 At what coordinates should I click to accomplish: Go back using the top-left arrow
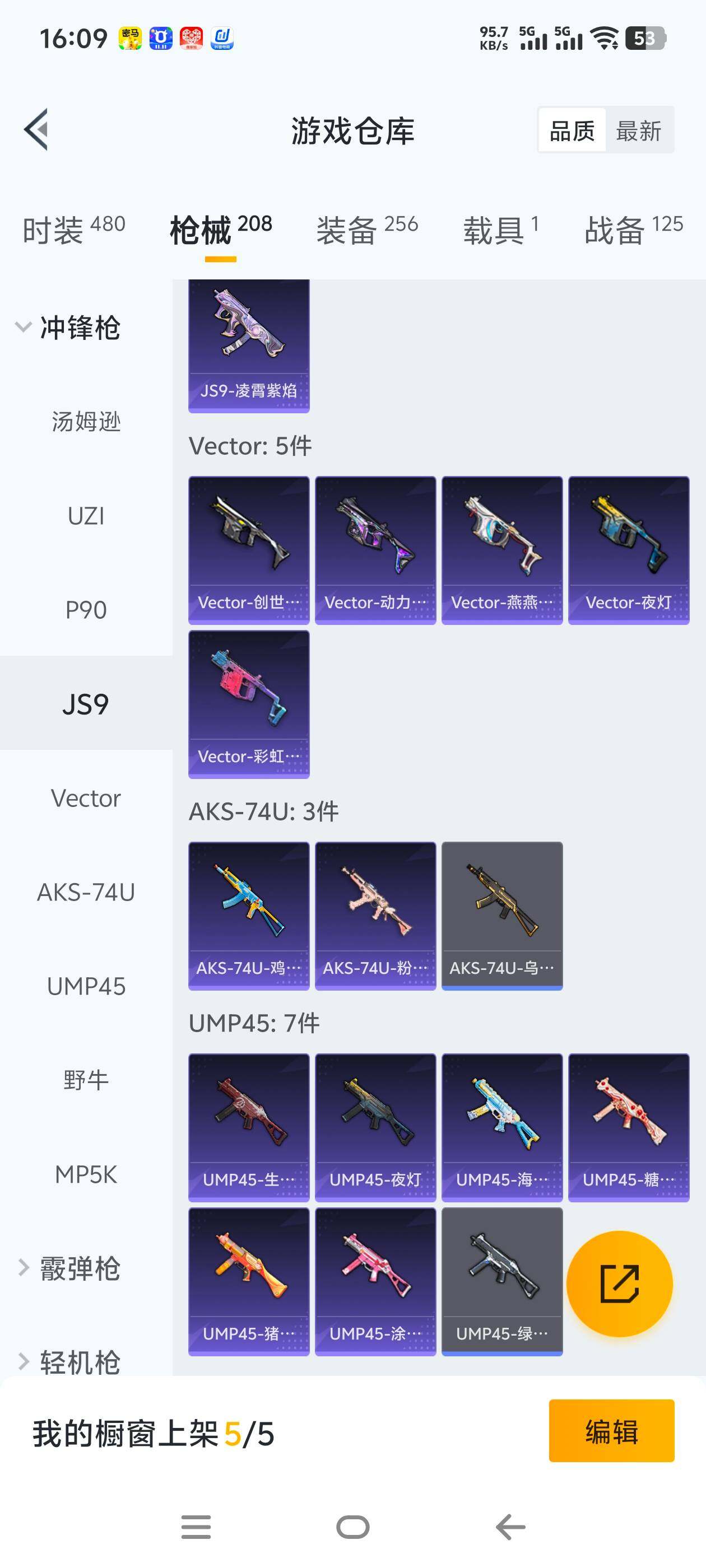36,130
